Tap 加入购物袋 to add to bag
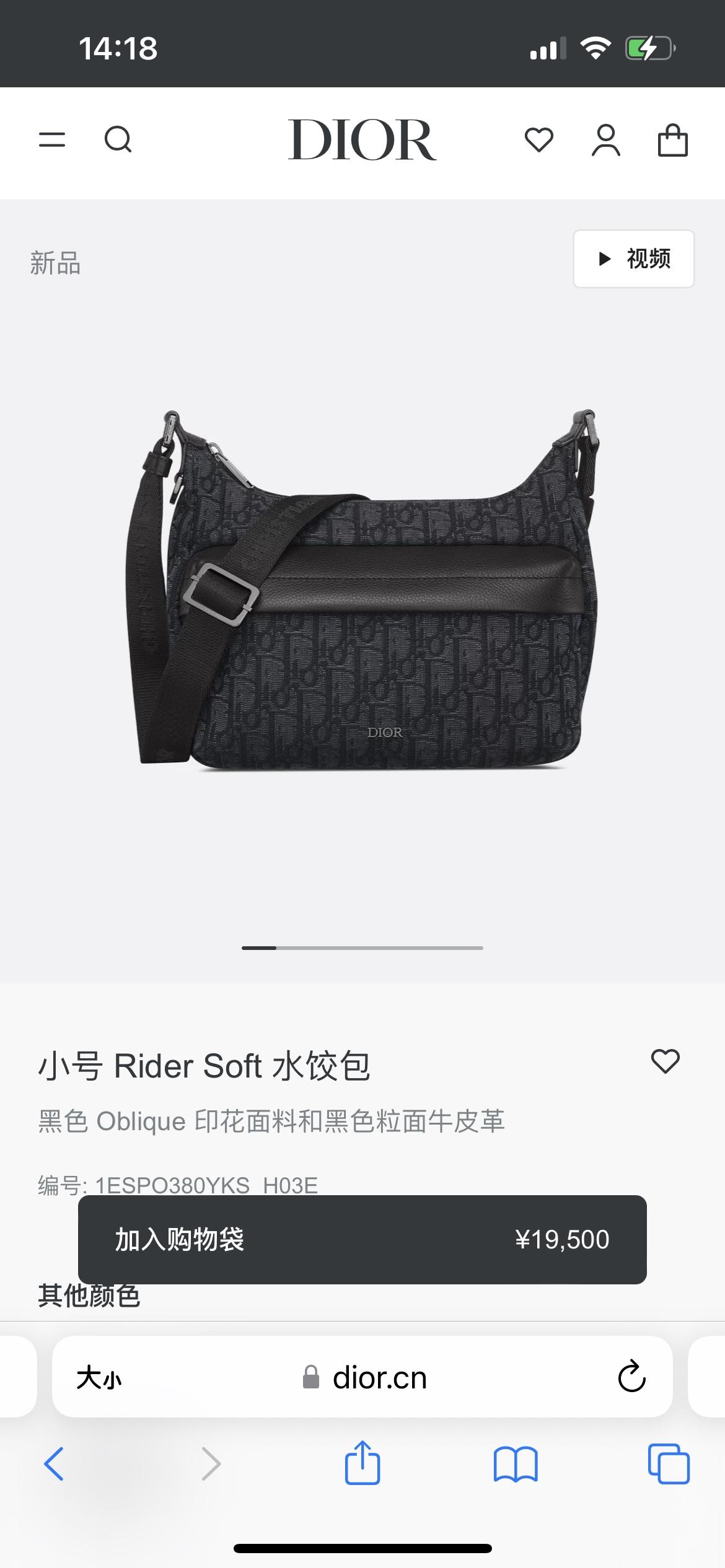Viewport: 725px width, 1568px height. point(362,1240)
